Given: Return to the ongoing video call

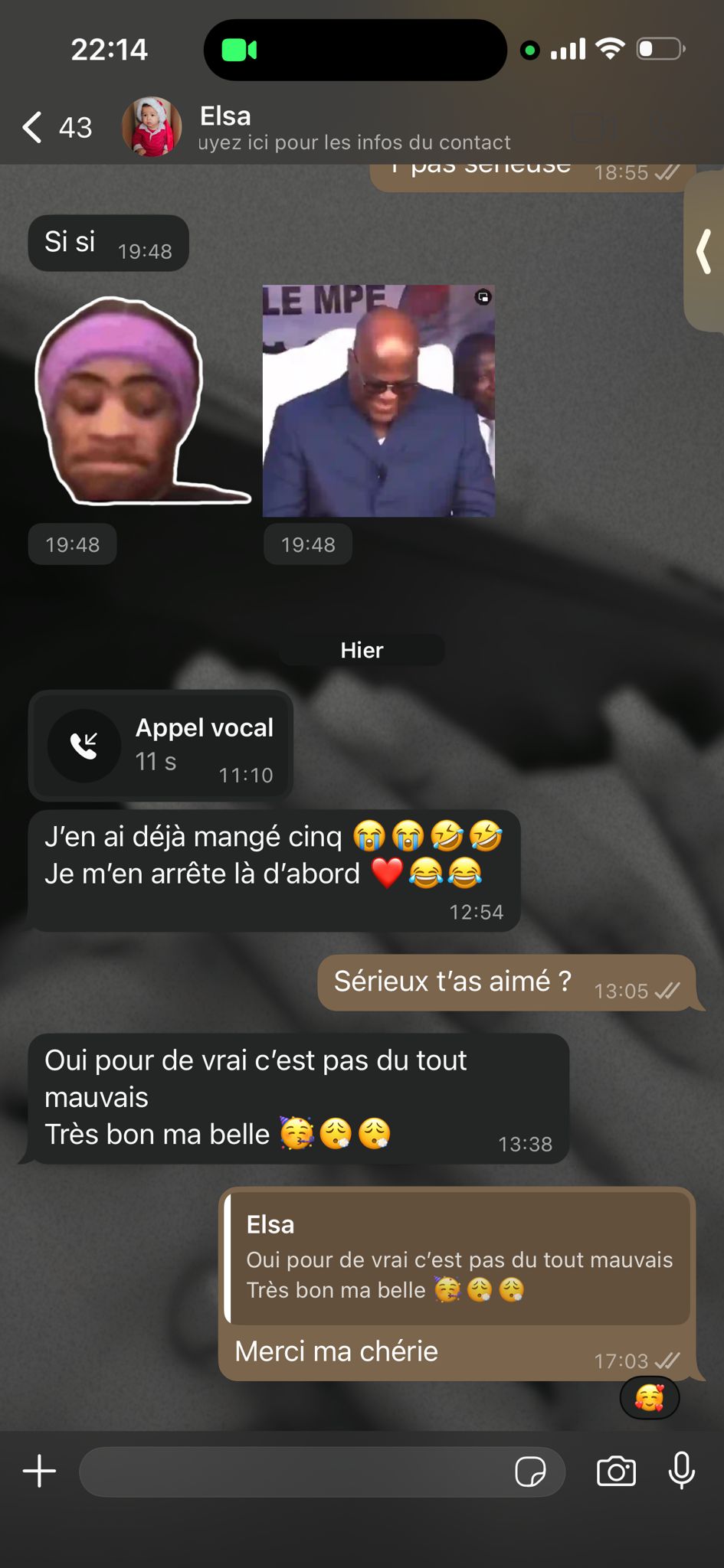Looking at the screenshot, I should 239,51.
